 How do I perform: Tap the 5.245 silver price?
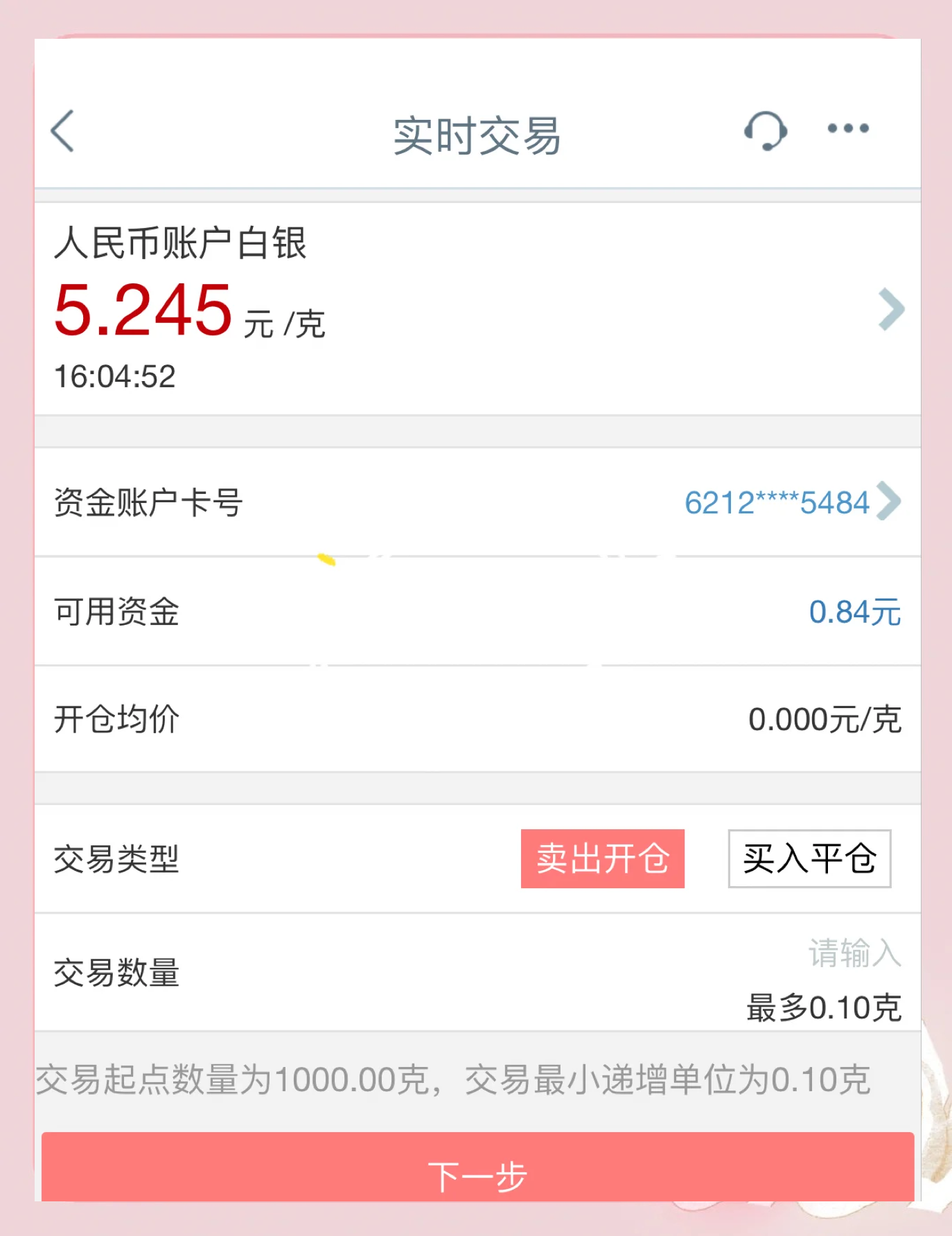[142, 313]
